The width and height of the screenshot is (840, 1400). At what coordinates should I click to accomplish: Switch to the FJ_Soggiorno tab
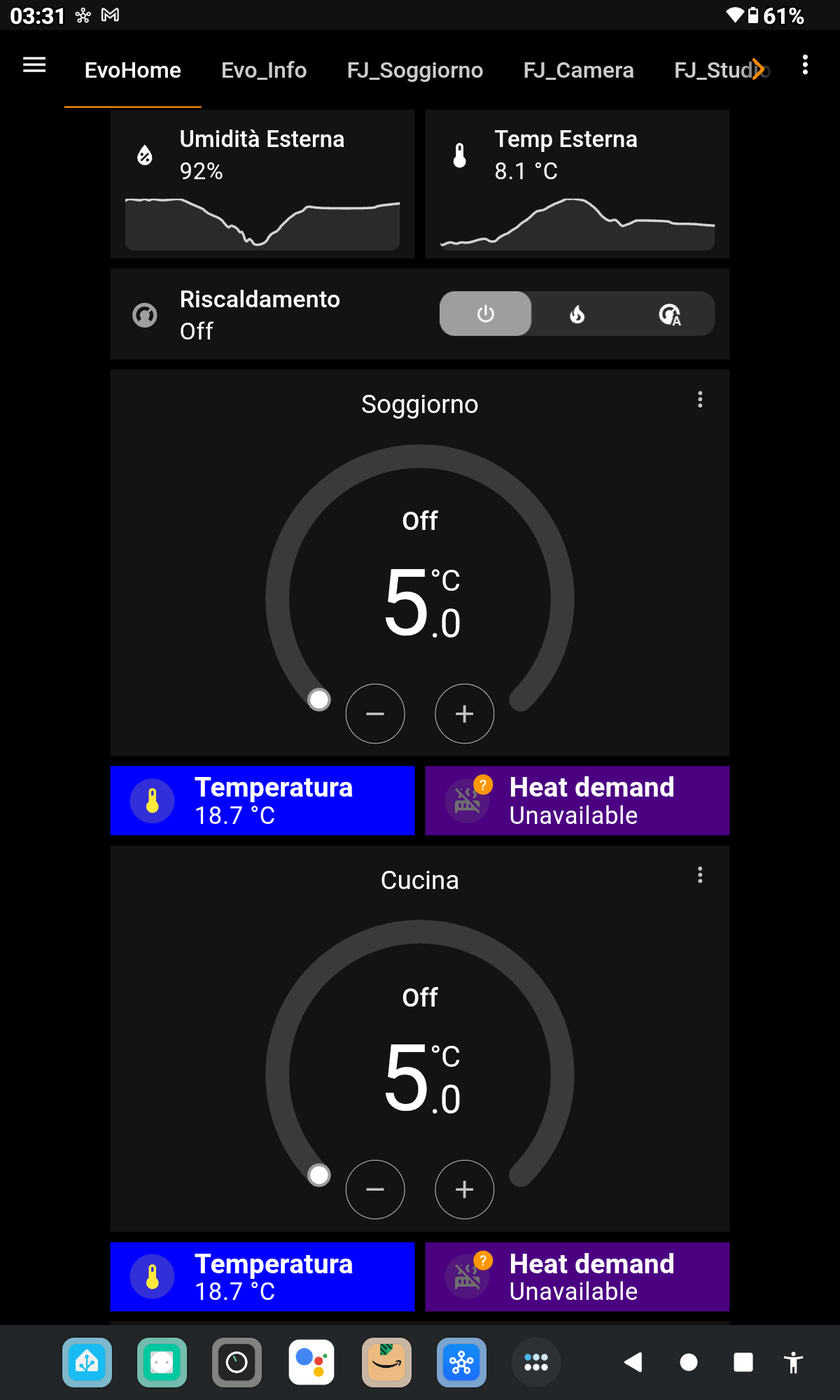point(414,70)
